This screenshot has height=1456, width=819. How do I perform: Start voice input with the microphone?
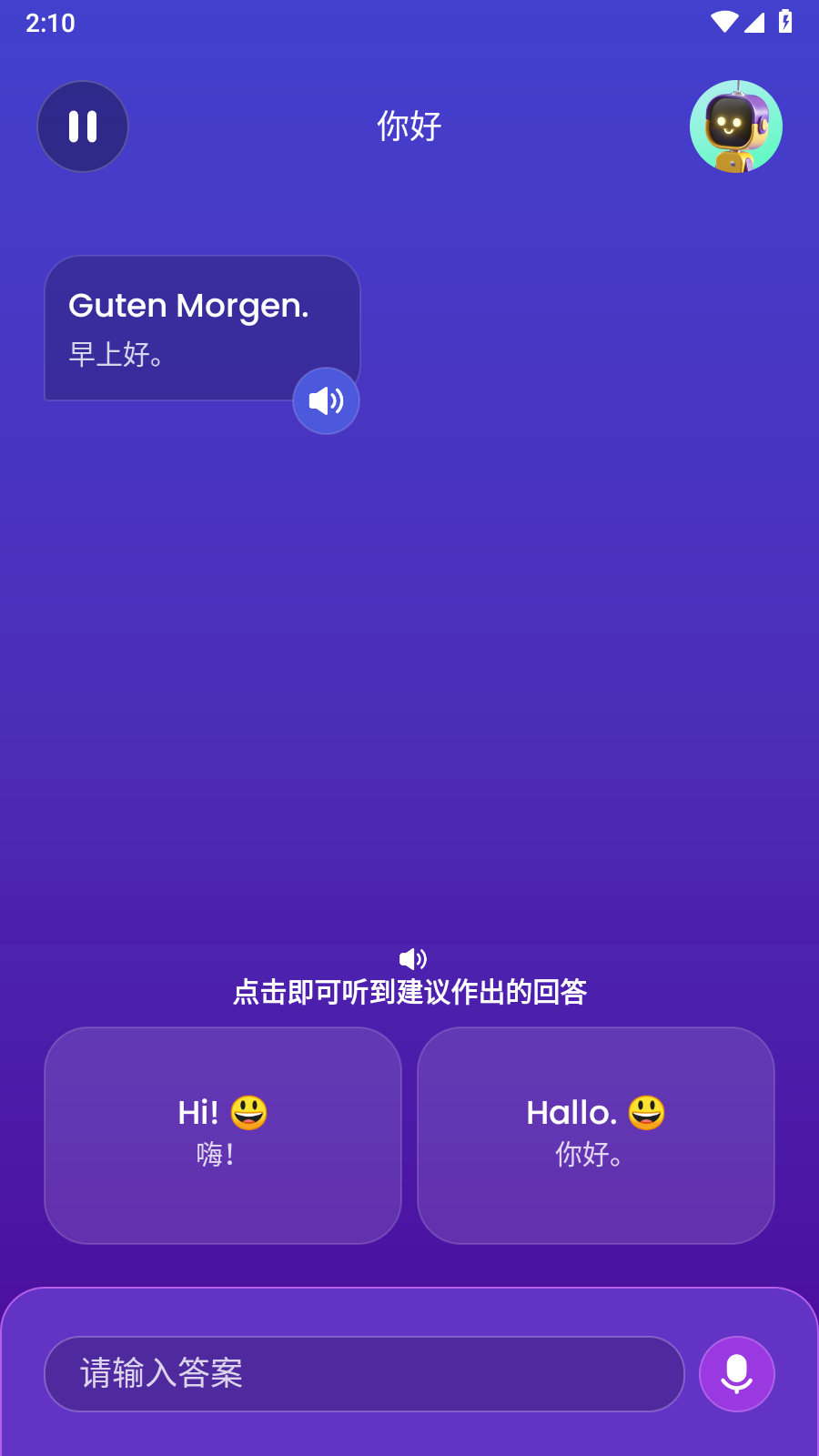737,1374
